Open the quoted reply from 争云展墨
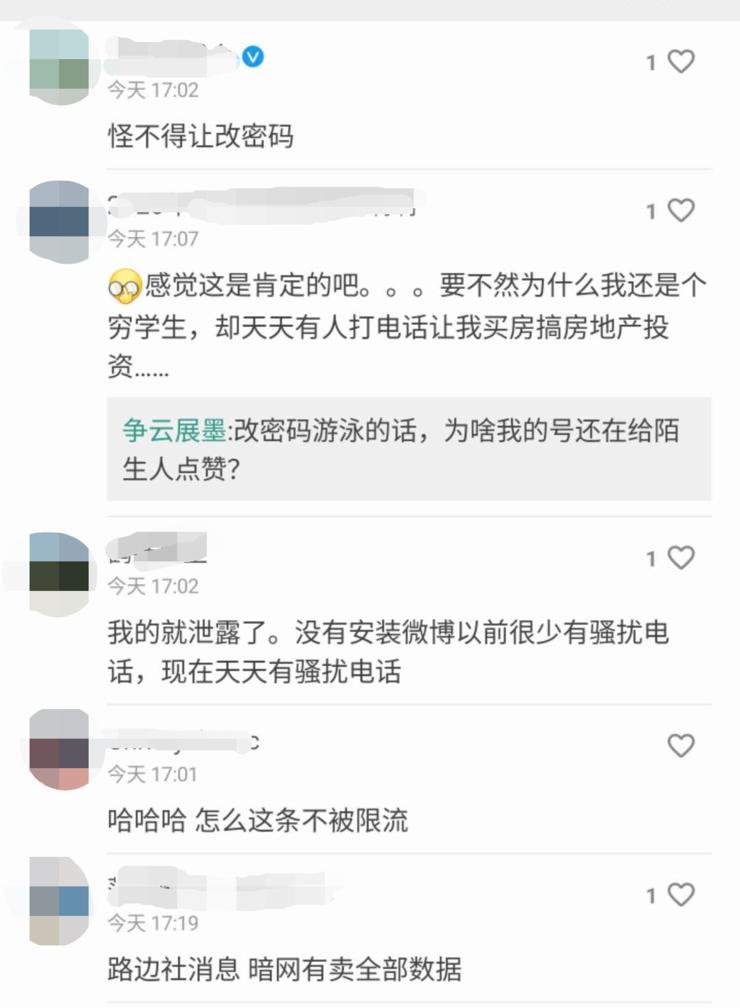The height and width of the screenshot is (1008, 740). tap(400, 447)
